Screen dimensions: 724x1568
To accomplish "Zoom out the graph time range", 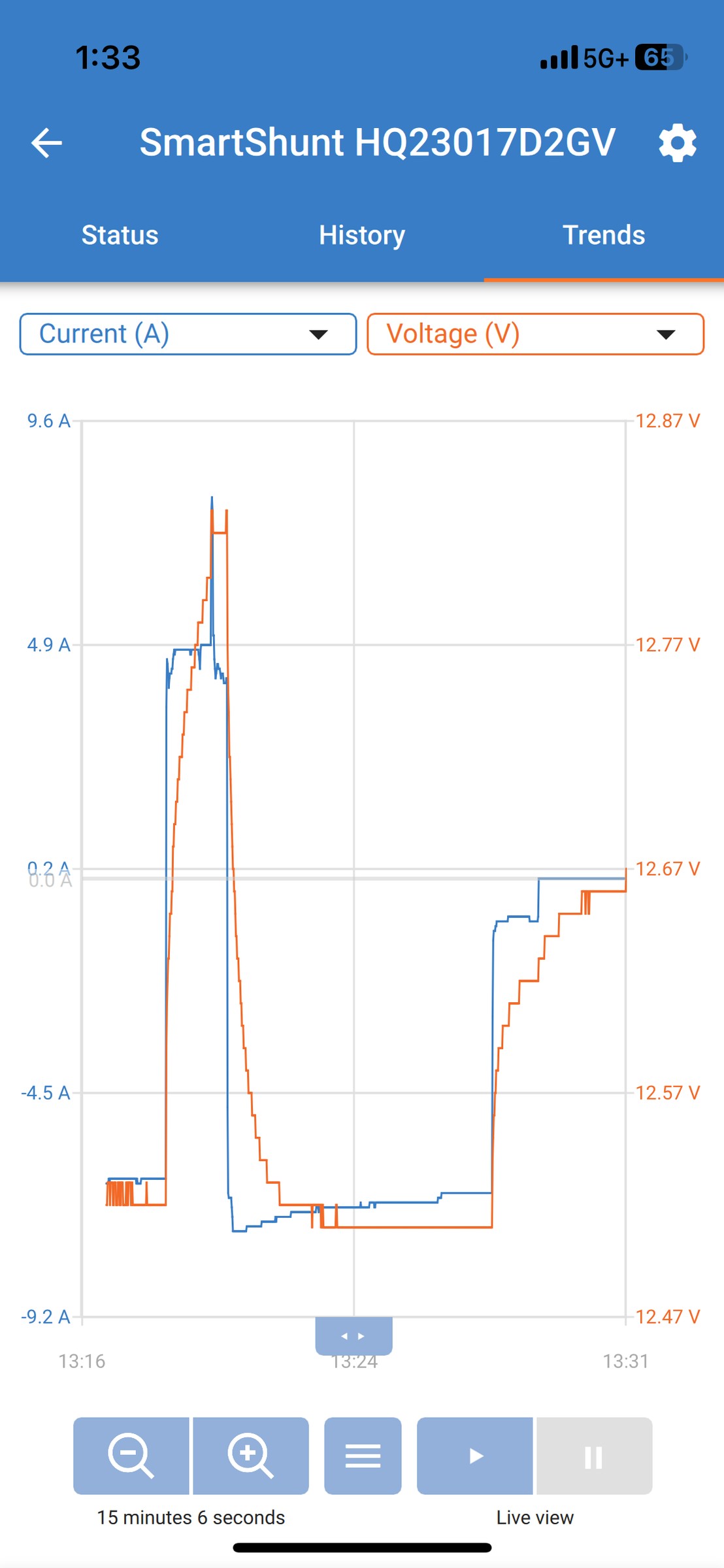I will point(131,1456).
